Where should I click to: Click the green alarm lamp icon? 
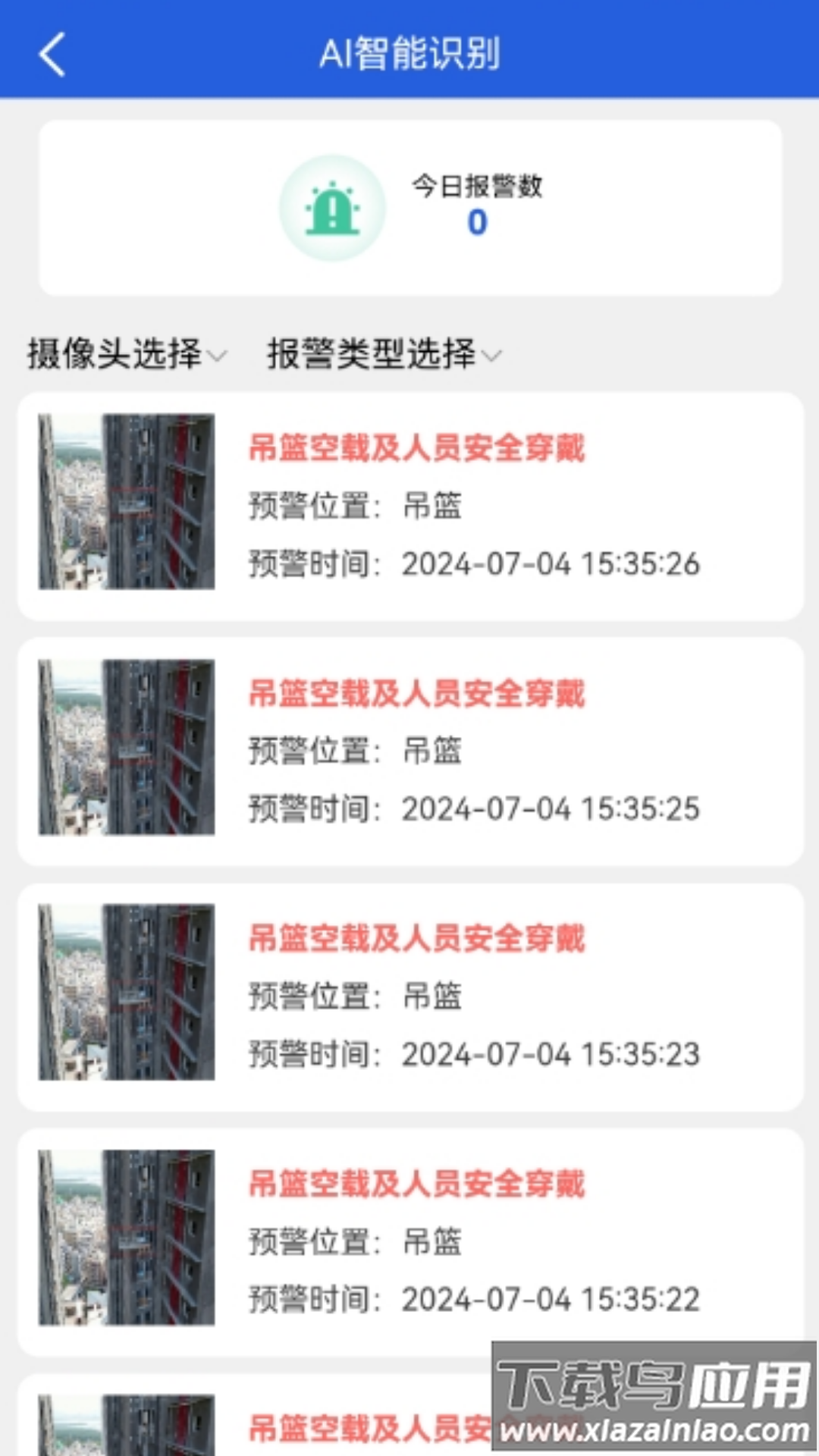point(332,207)
